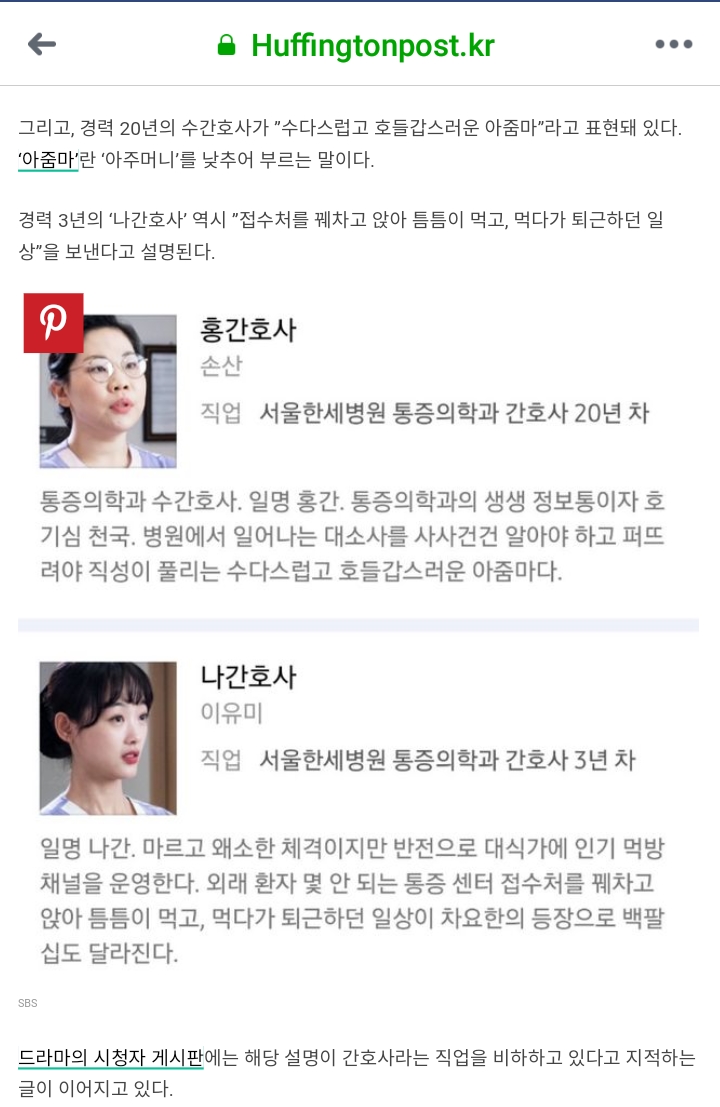Open the three-dot overflow menu
This screenshot has height=1107, width=720.
tap(673, 44)
